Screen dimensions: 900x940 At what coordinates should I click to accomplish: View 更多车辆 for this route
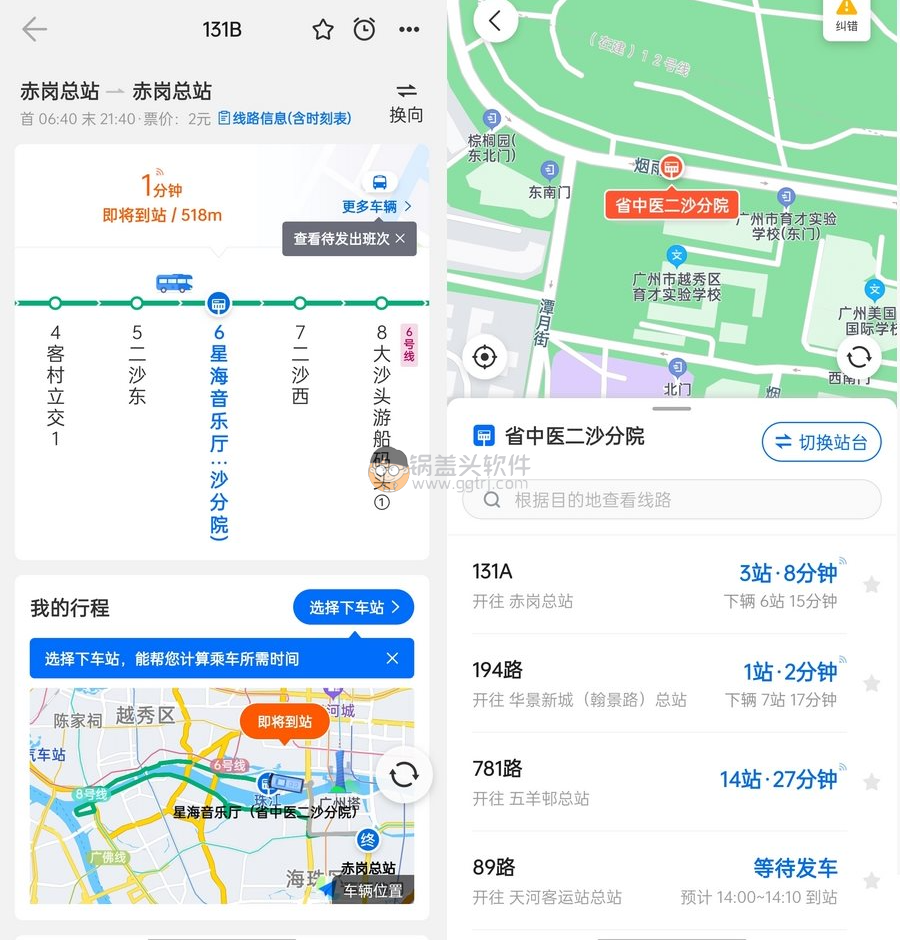point(377,206)
